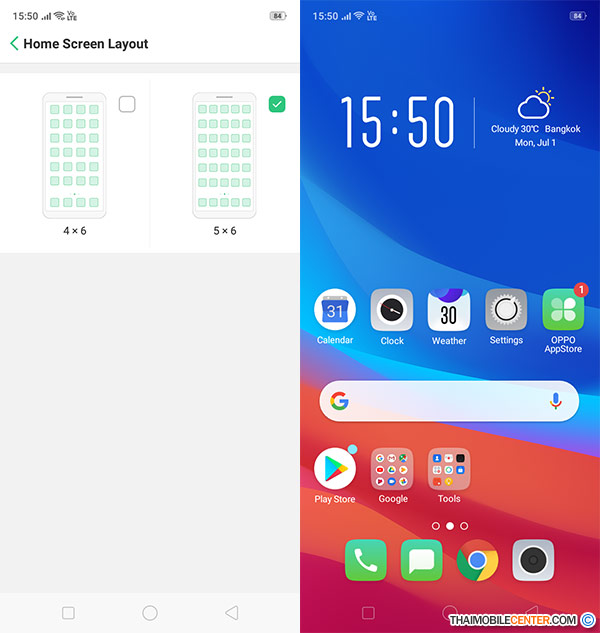Open the Messages app in the dock
Image resolution: width=600 pixels, height=633 pixels.
coord(421,560)
